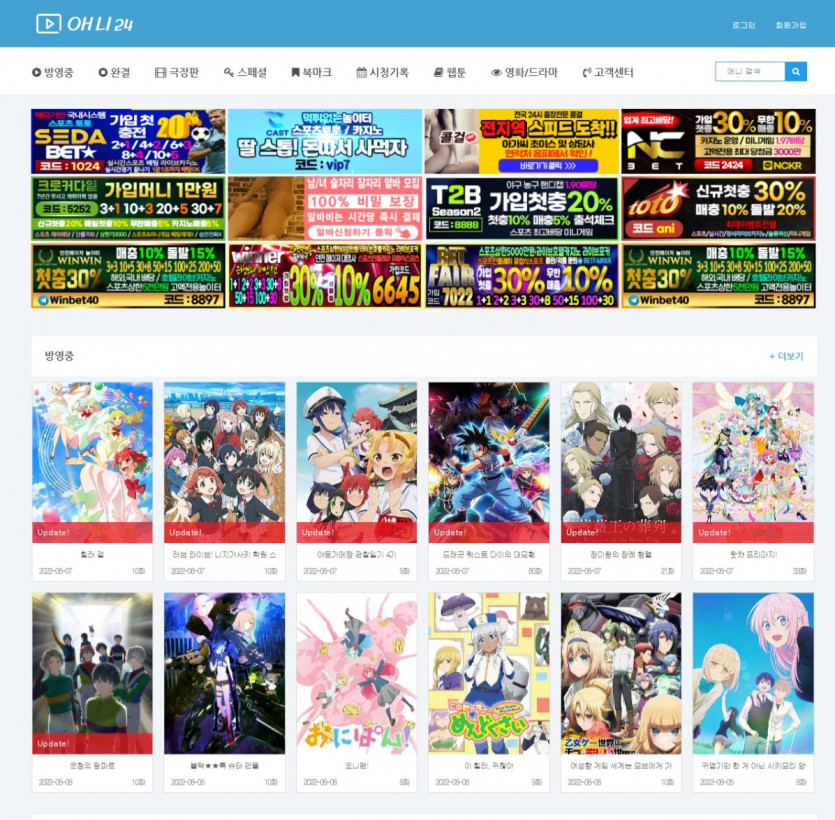Open the SEDA BET banner ad

128,142
